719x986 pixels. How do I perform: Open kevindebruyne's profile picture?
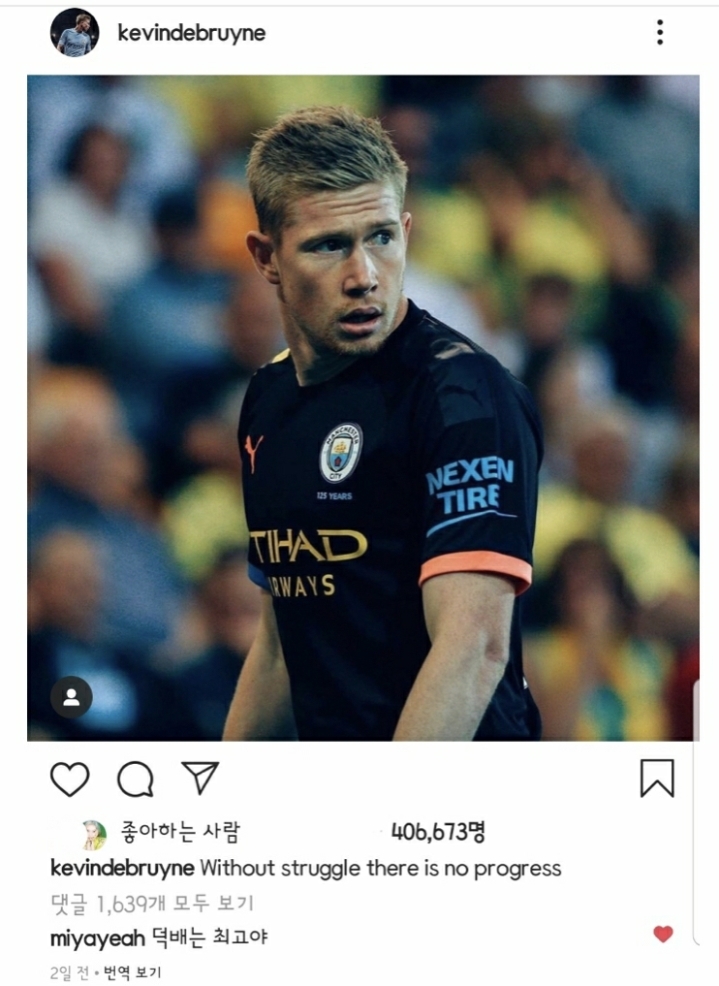(75, 33)
